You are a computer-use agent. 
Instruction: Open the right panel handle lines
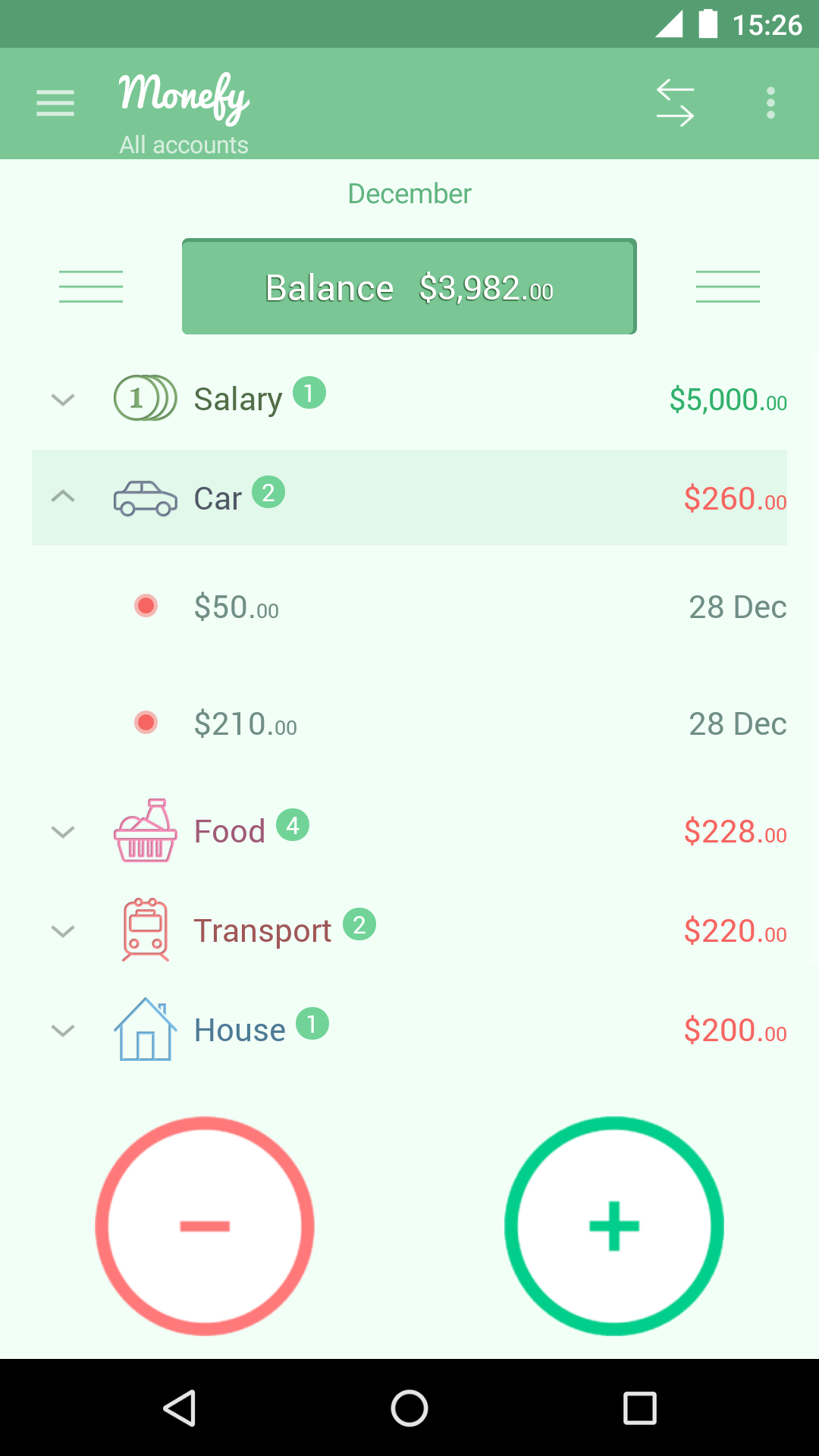tap(728, 287)
